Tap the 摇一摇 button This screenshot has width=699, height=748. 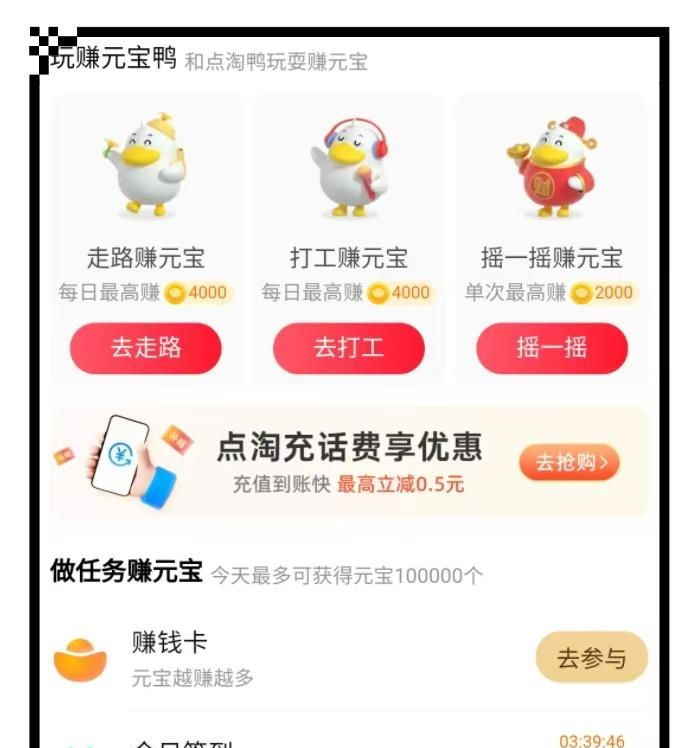point(552,348)
